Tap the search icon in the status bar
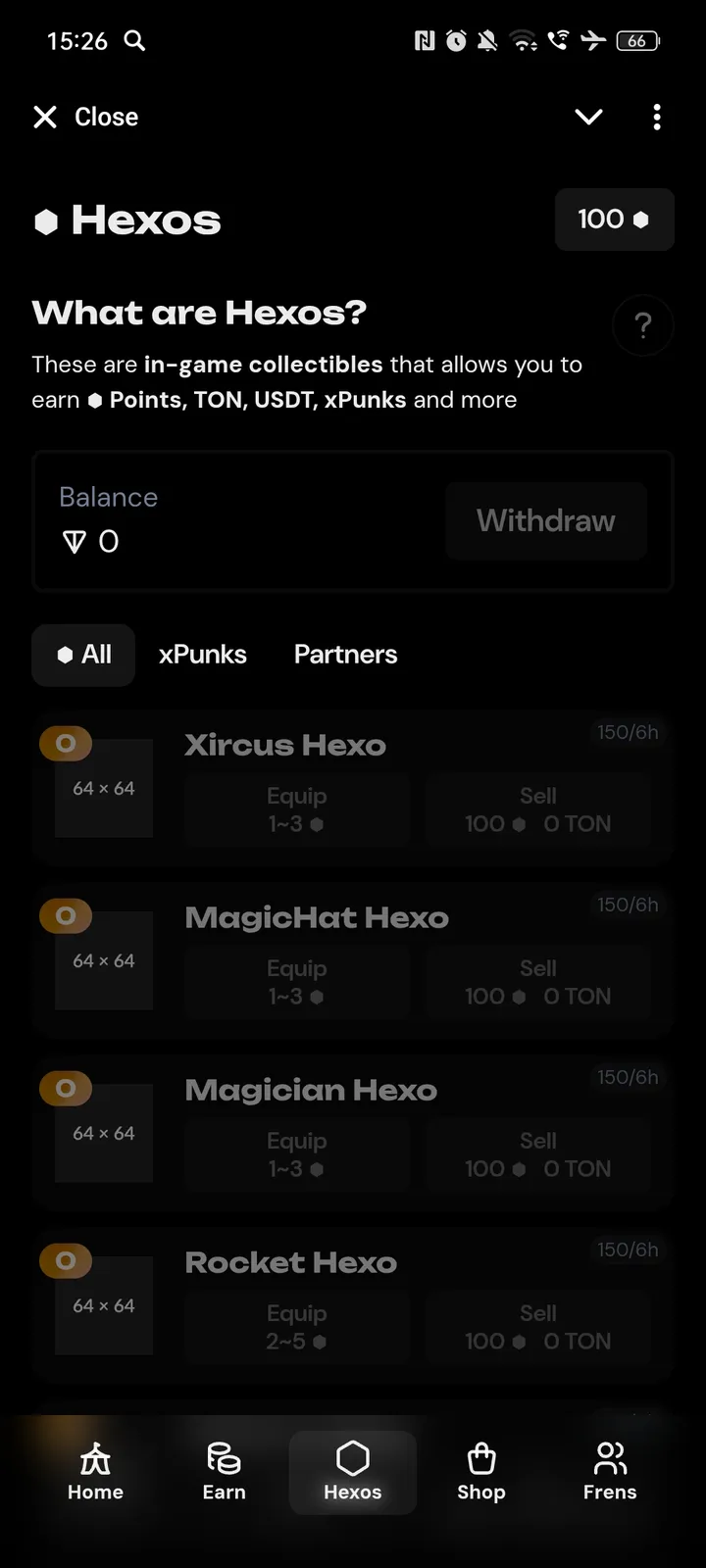The width and height of the screenshot is (706, 1568). [x=135, y=41]
